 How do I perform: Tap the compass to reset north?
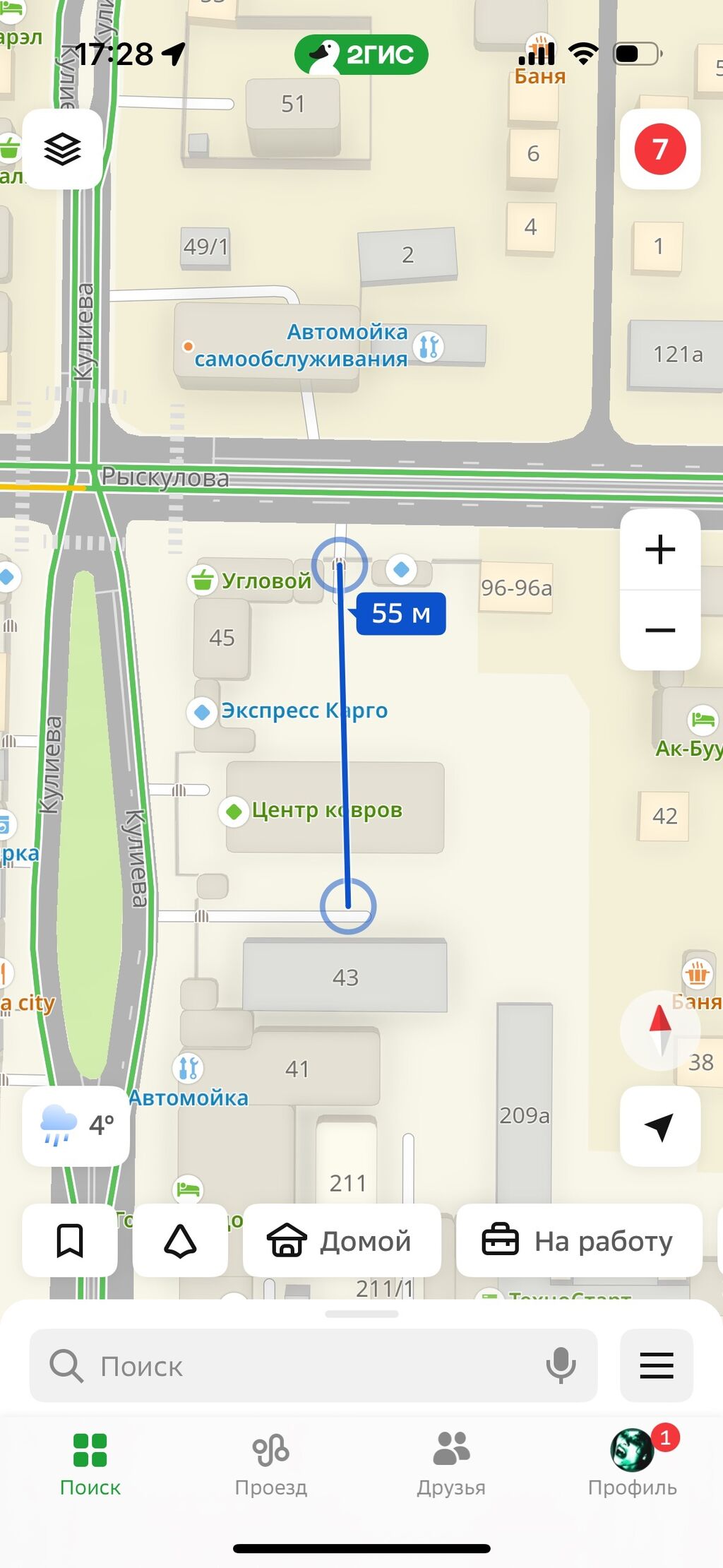coord(659,1031)
